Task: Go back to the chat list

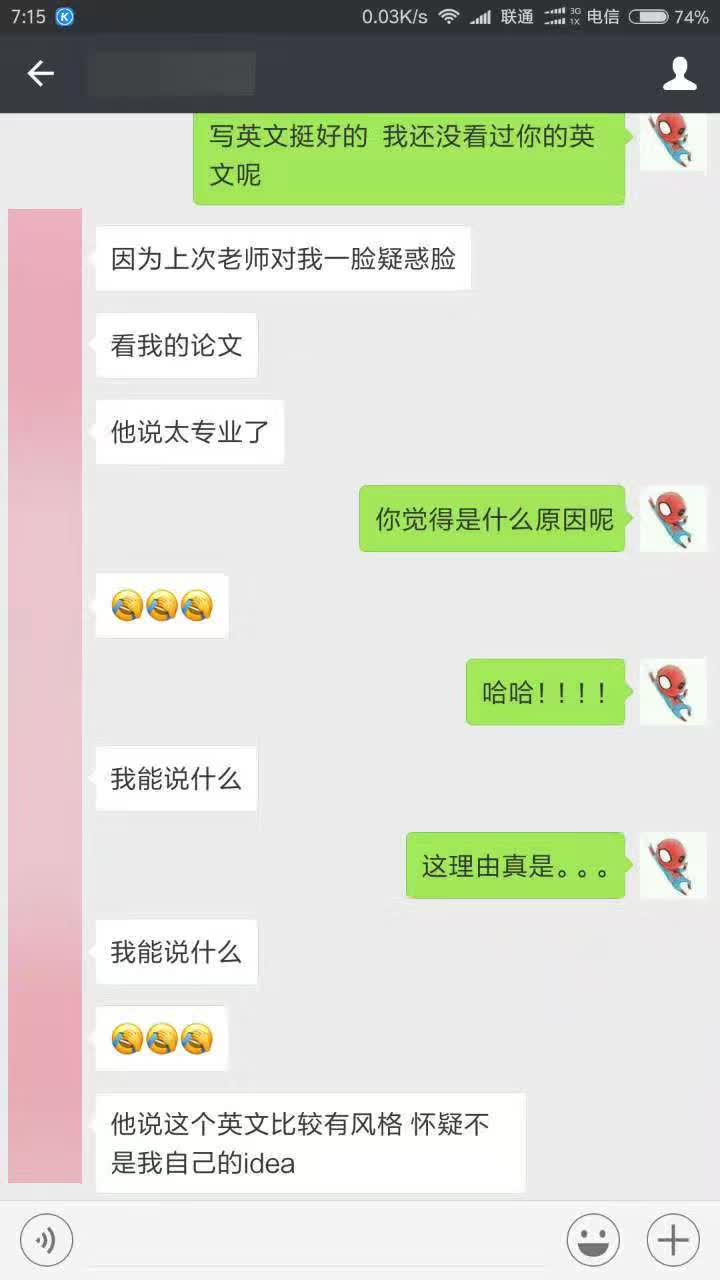Action: tap(40, 73)
